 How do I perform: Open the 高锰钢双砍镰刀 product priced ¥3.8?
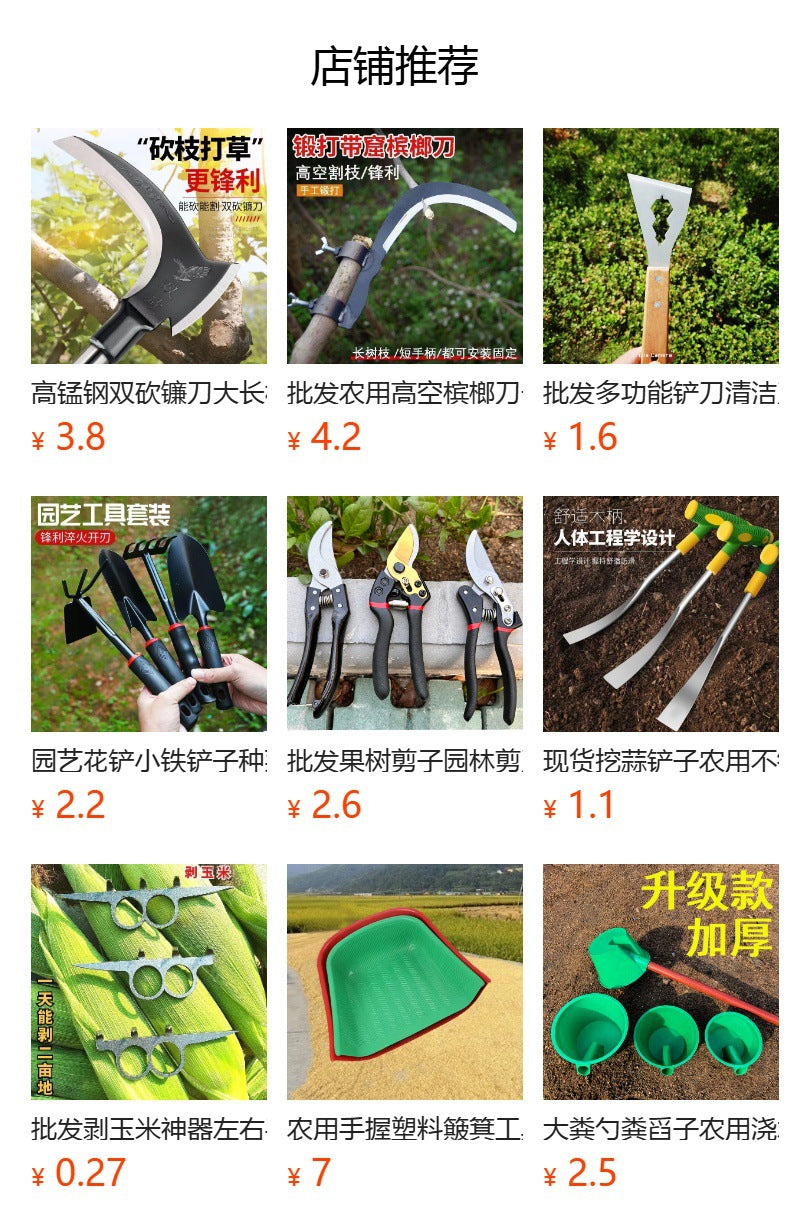click(148, 246)
